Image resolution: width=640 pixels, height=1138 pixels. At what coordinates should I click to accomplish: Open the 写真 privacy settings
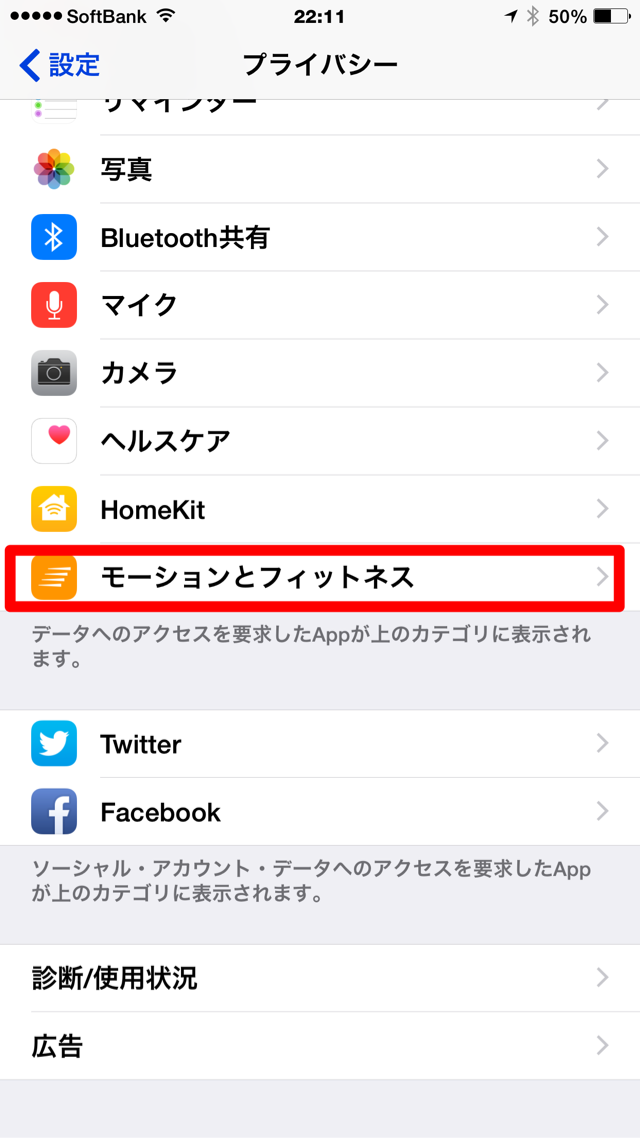tap(320, 170)
